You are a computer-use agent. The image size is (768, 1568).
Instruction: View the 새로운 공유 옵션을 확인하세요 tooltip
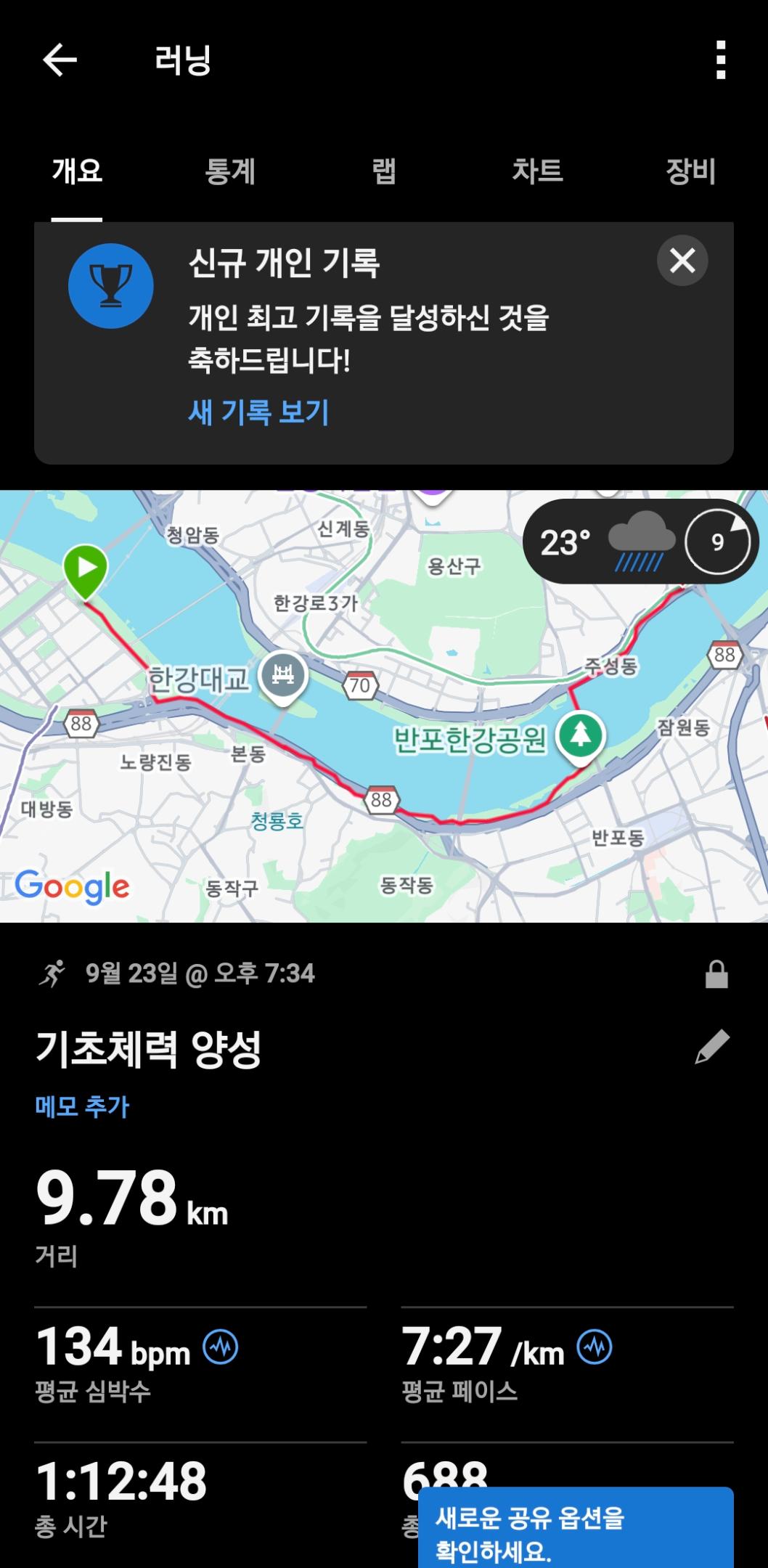pyautogui.click(x=575, y=1528)
